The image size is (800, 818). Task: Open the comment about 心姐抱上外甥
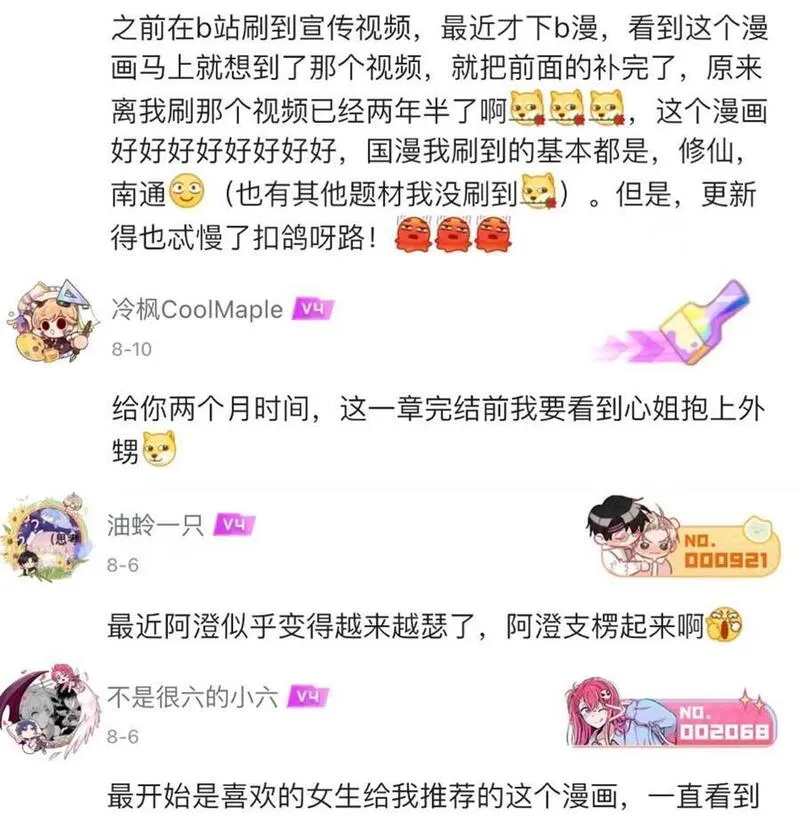pyautogui.click(x=437, y=429)
